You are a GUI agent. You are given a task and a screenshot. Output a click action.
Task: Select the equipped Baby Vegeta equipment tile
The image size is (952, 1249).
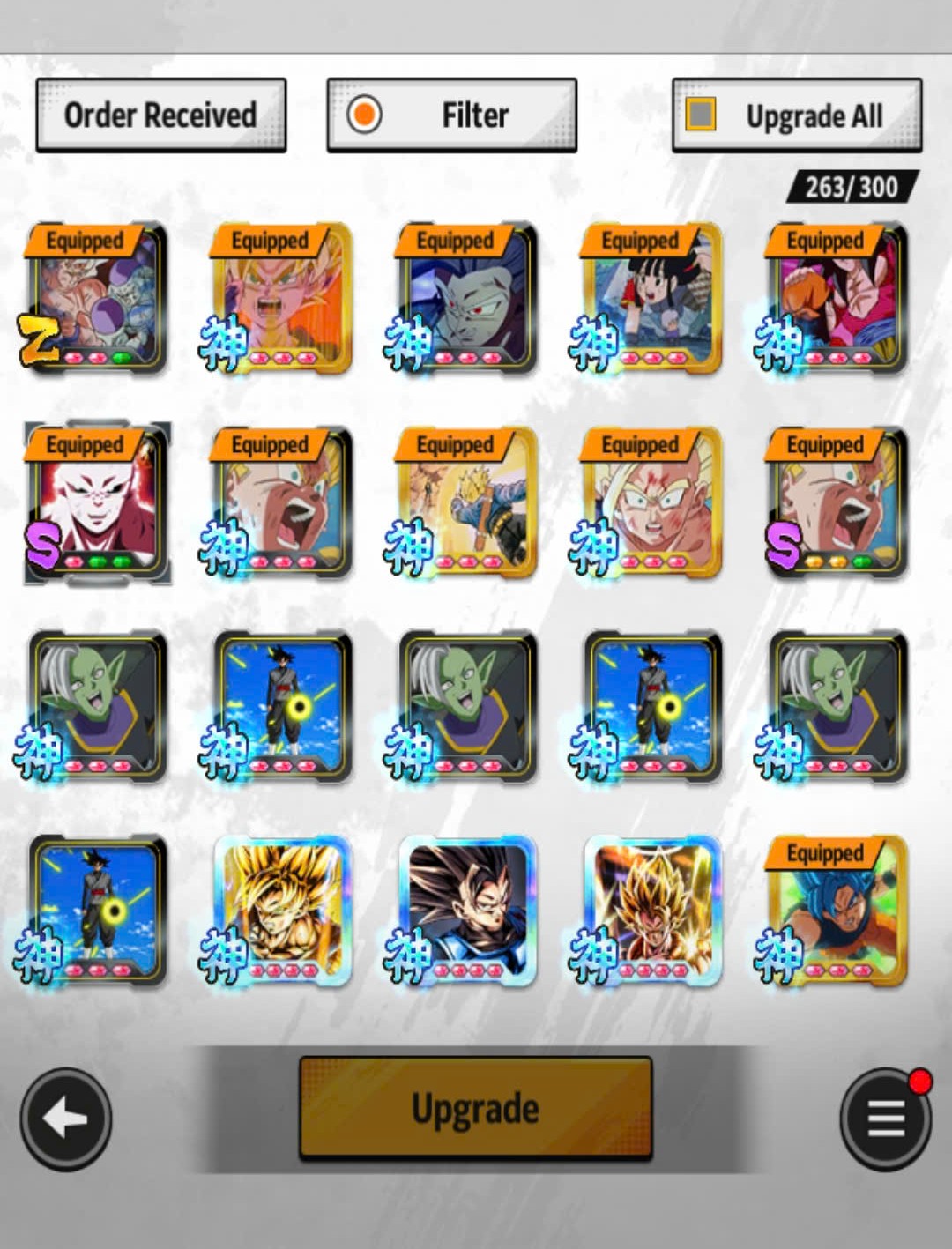467,300
